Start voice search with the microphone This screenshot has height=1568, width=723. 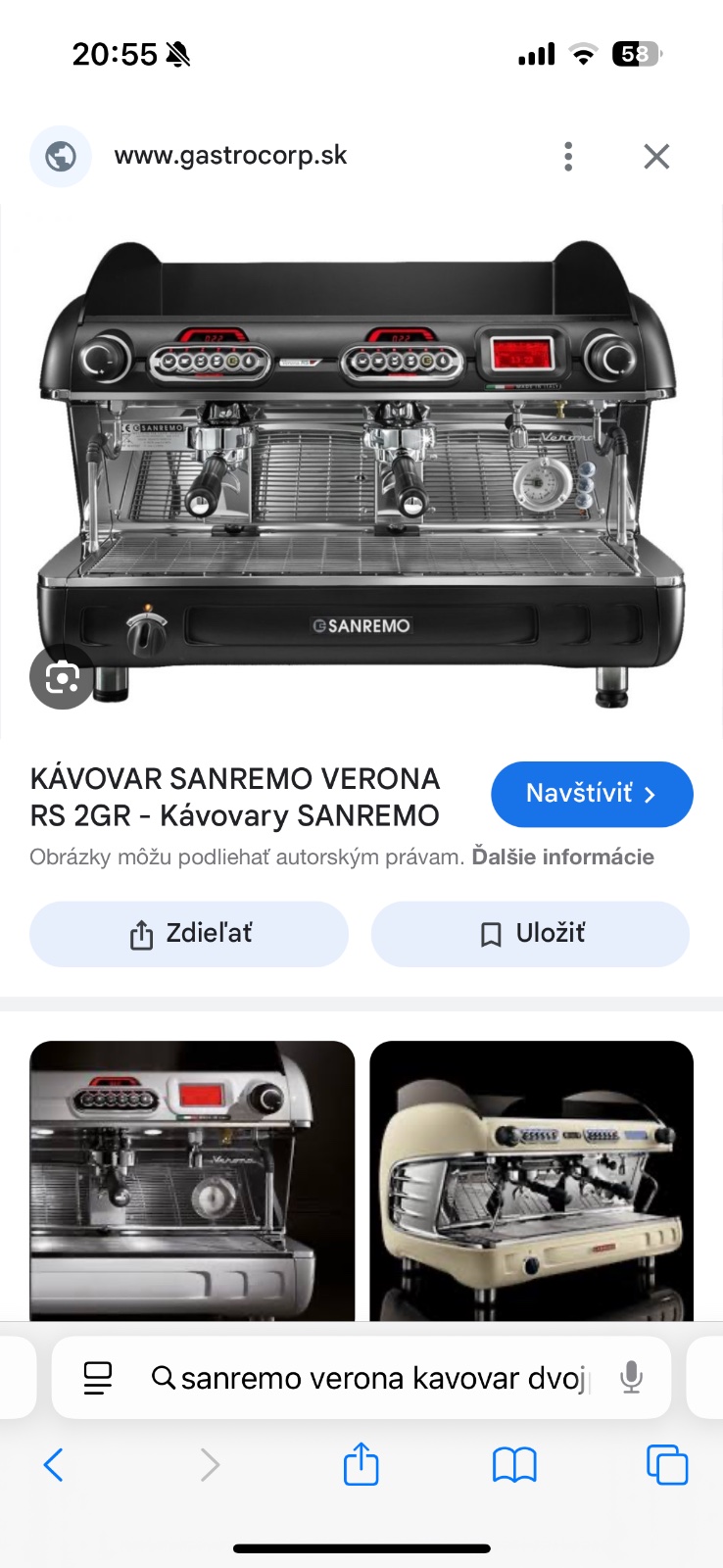(x=632, y=1378)
